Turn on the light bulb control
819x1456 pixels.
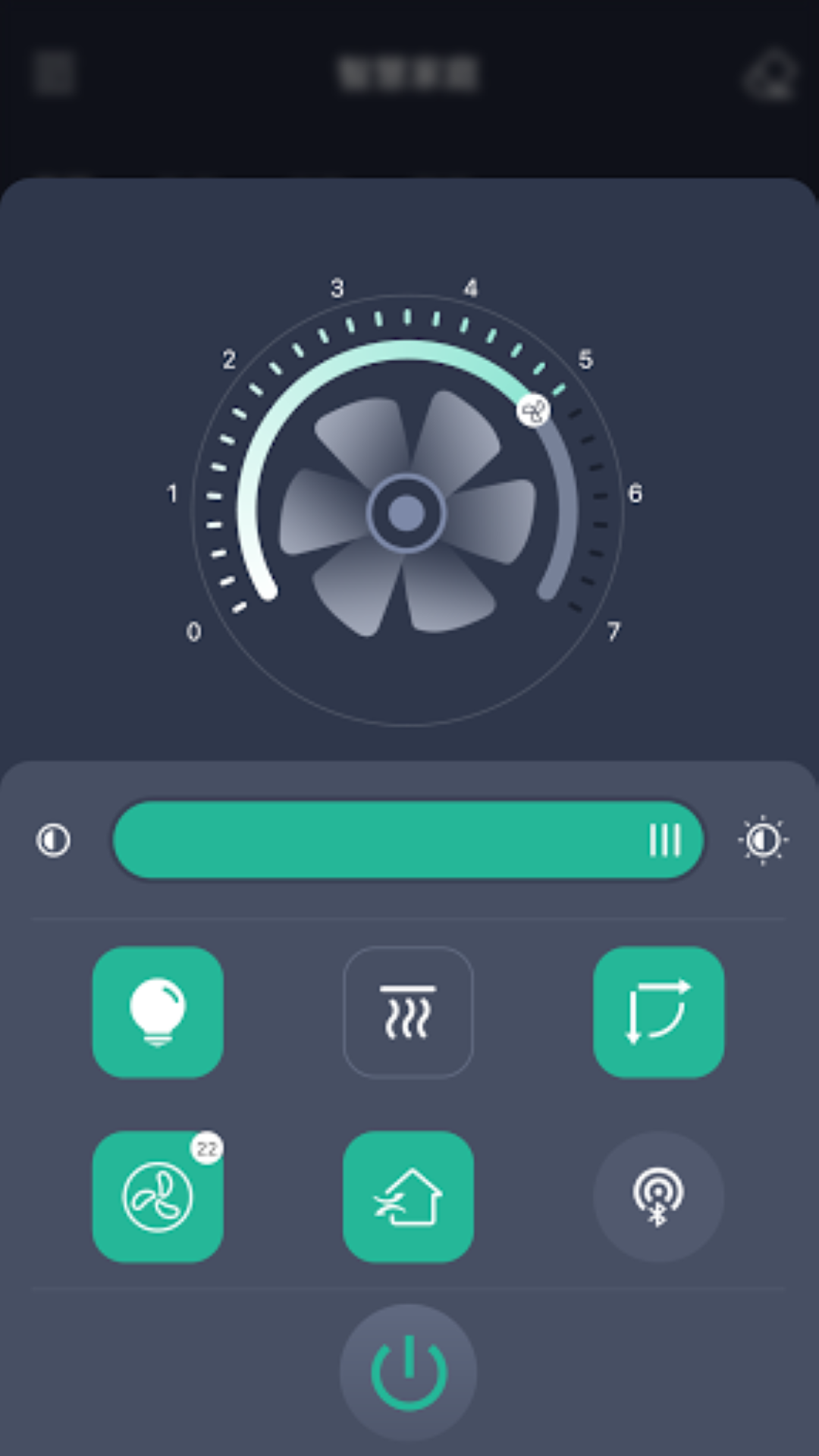(157, 1011)
